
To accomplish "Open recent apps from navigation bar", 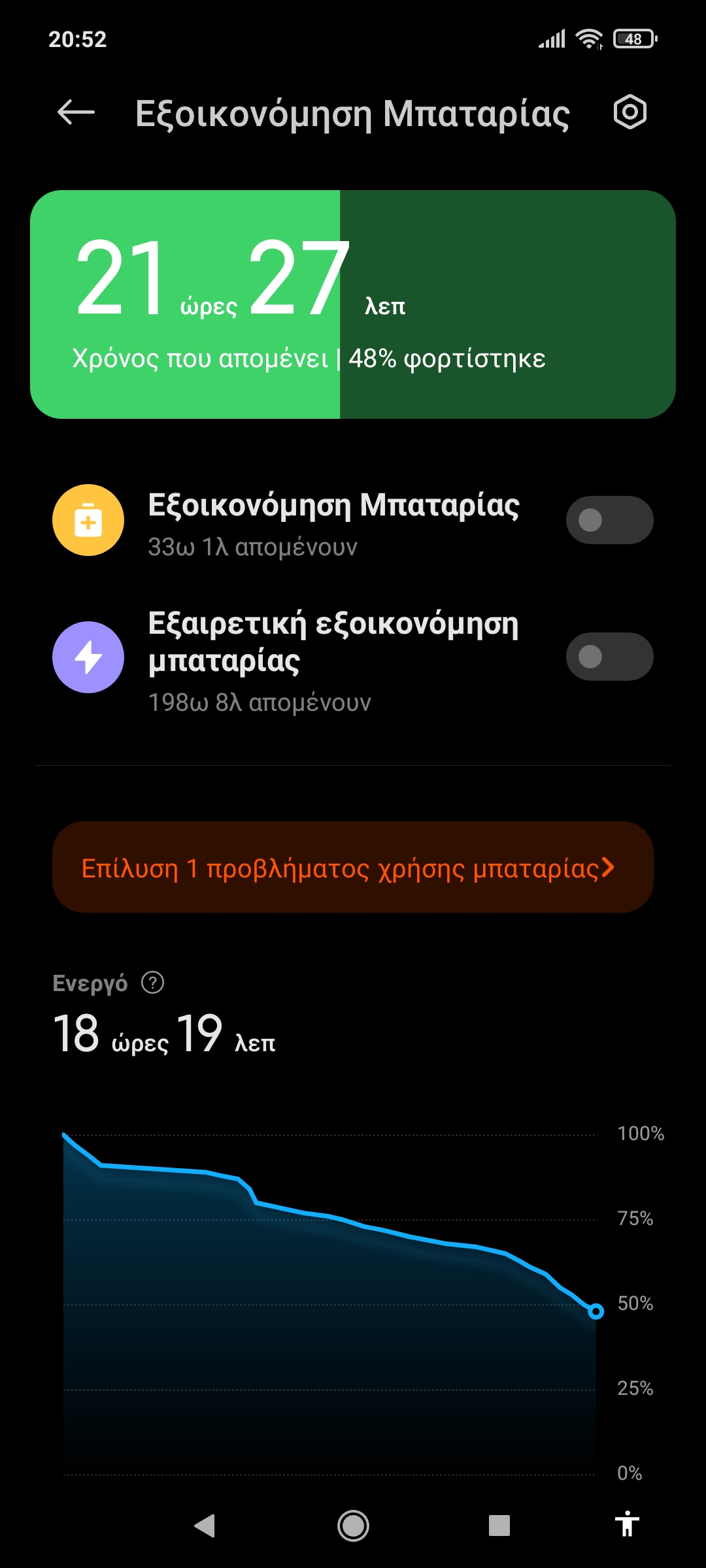I will click(499, 1526).
